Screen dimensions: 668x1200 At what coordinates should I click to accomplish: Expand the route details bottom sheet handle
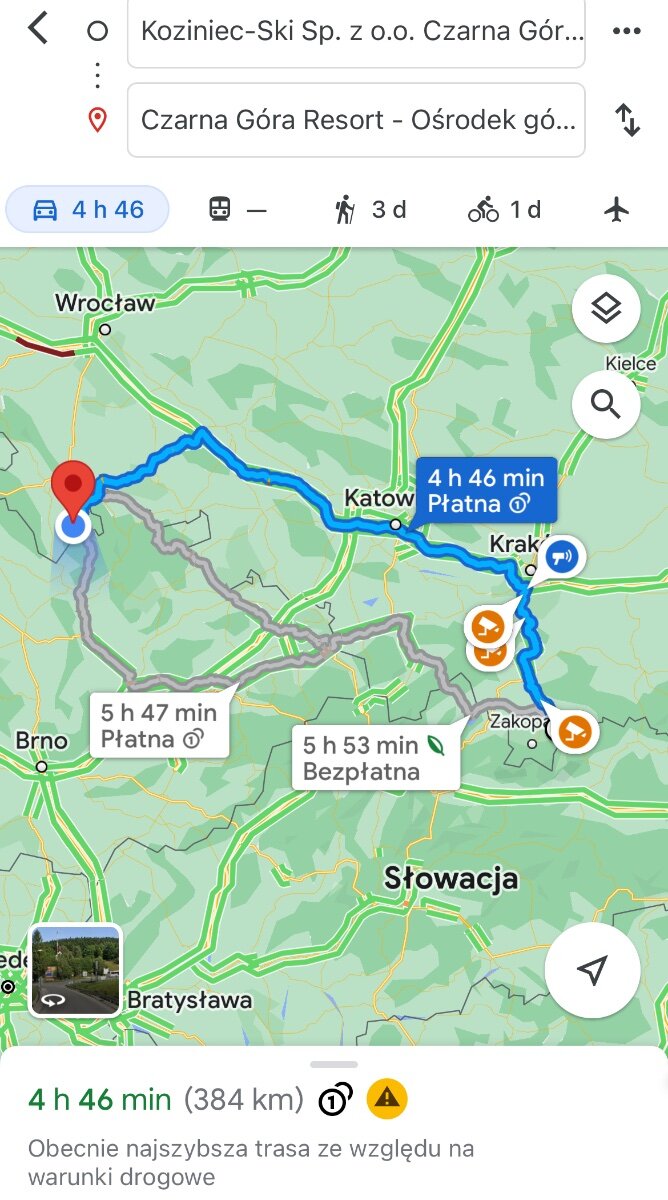pyautogui.click(x=334, y=1064)
